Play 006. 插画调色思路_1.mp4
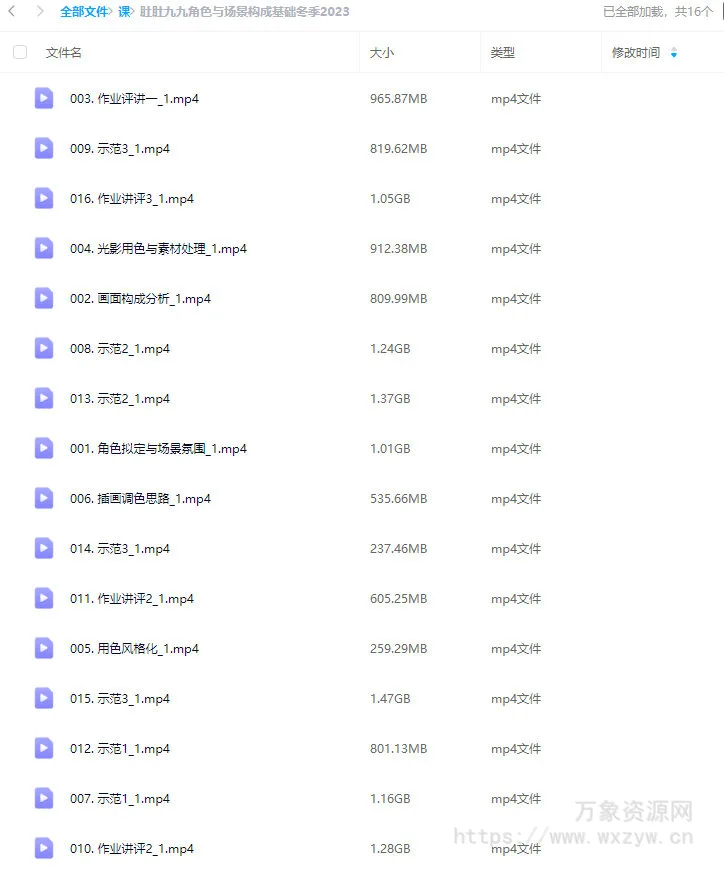This screenshot has width=724, height=871. [140, 499]
